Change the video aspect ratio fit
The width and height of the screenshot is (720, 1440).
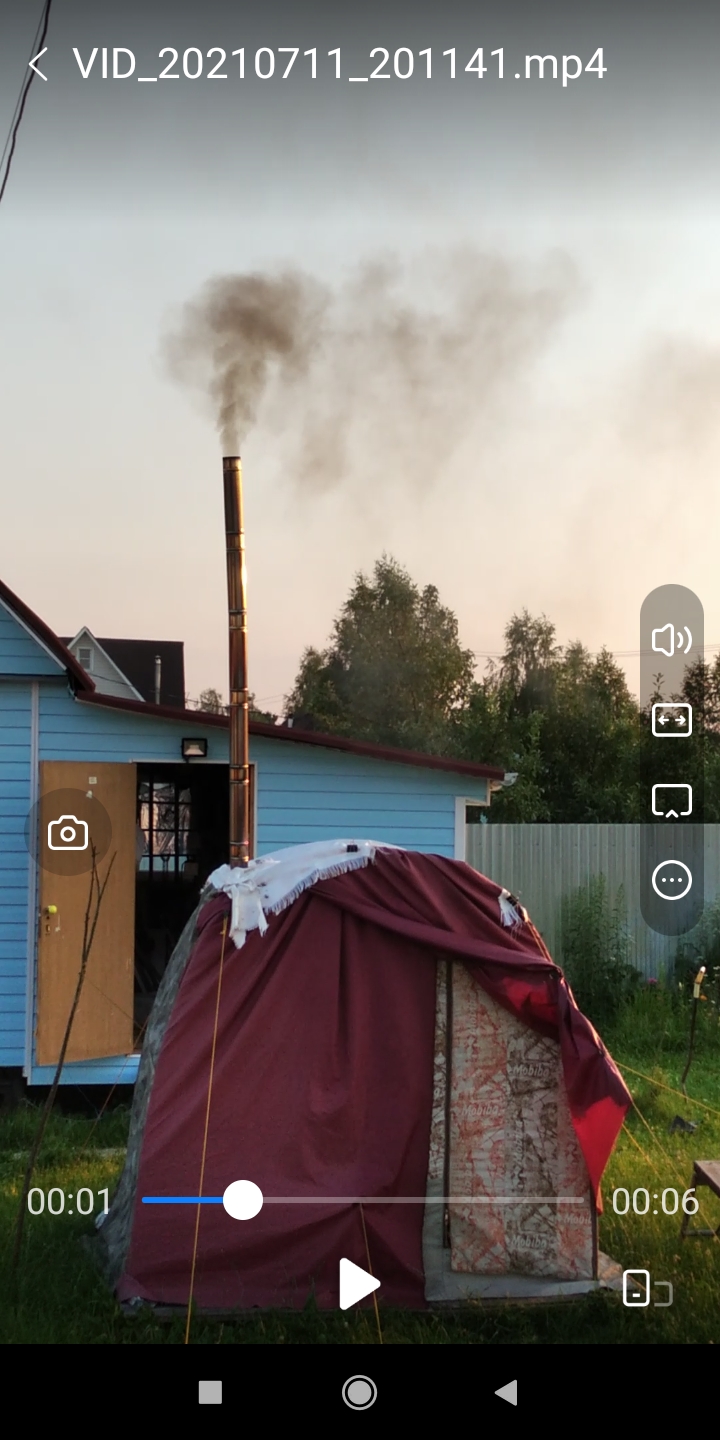click(671, 720)
